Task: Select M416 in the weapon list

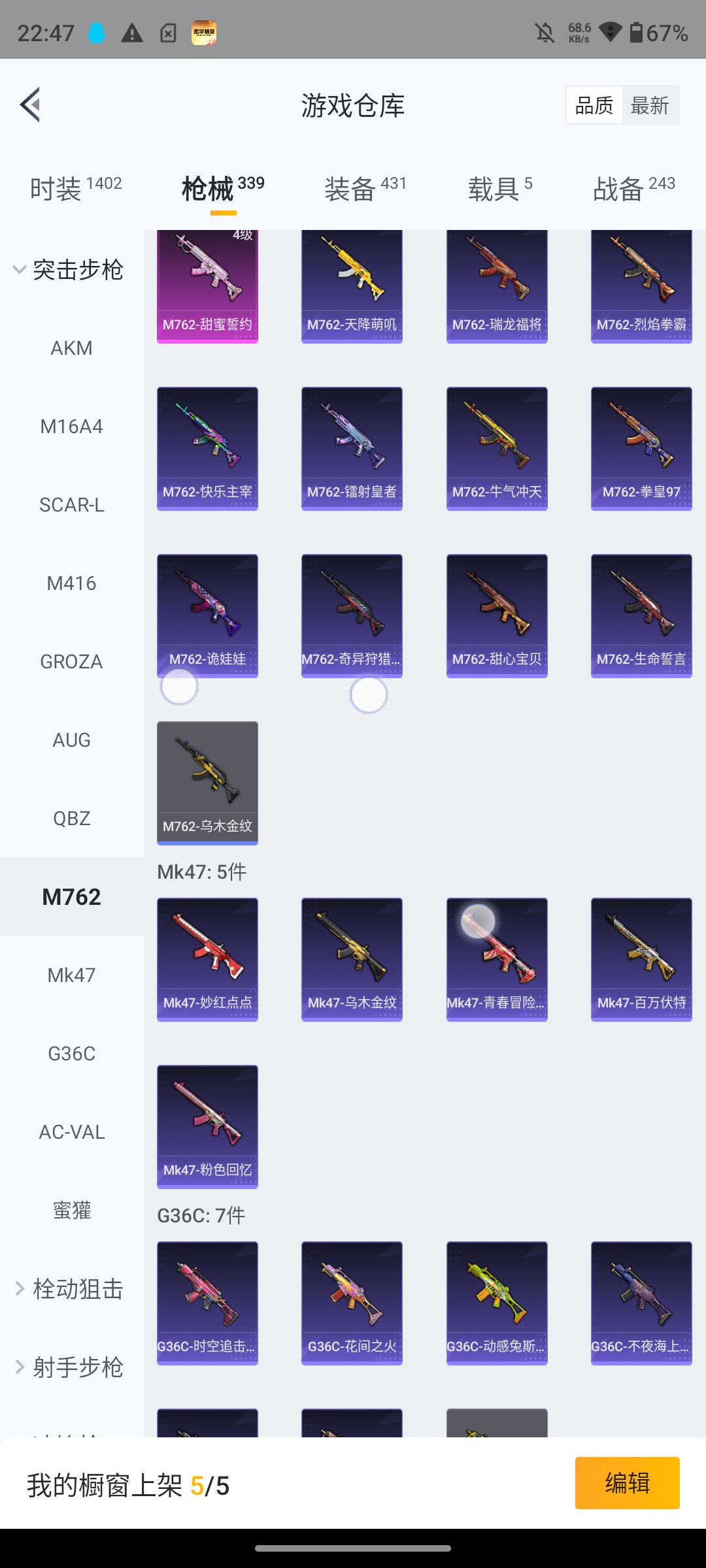Action: tap(71, 583)
